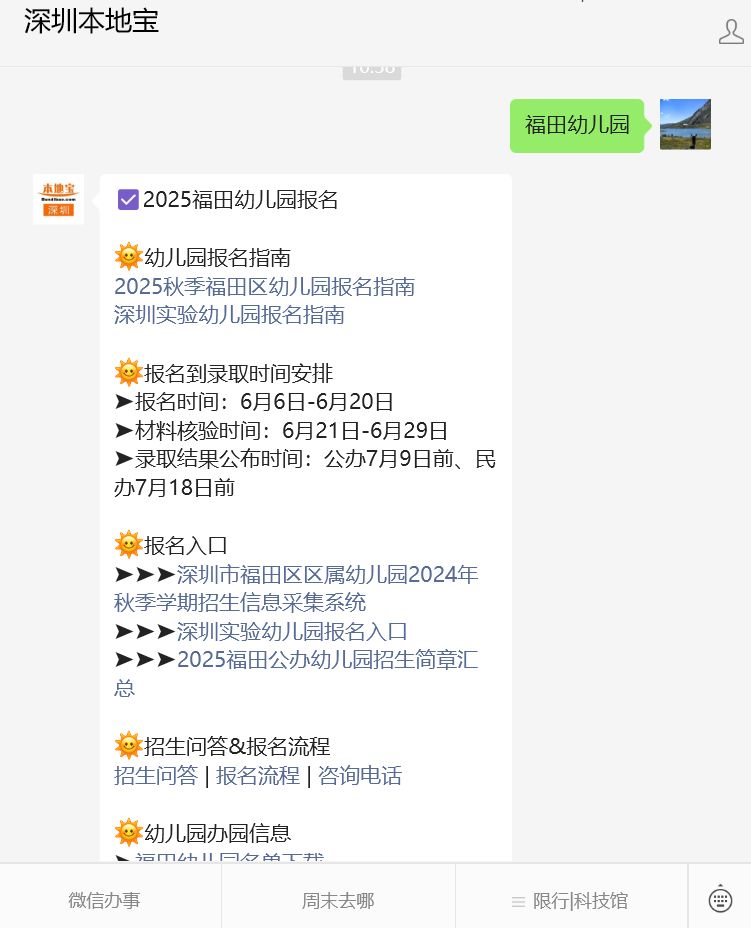Tap the 报名流程 link
751x928 pixels.
tap(258, 775)
